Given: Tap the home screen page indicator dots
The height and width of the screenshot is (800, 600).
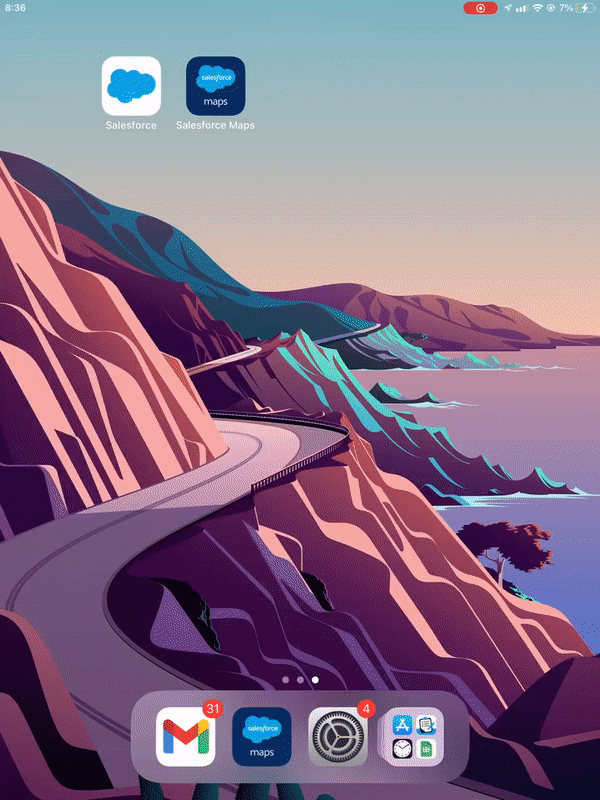Looking at the screenshot, I should tap(300, 679).
